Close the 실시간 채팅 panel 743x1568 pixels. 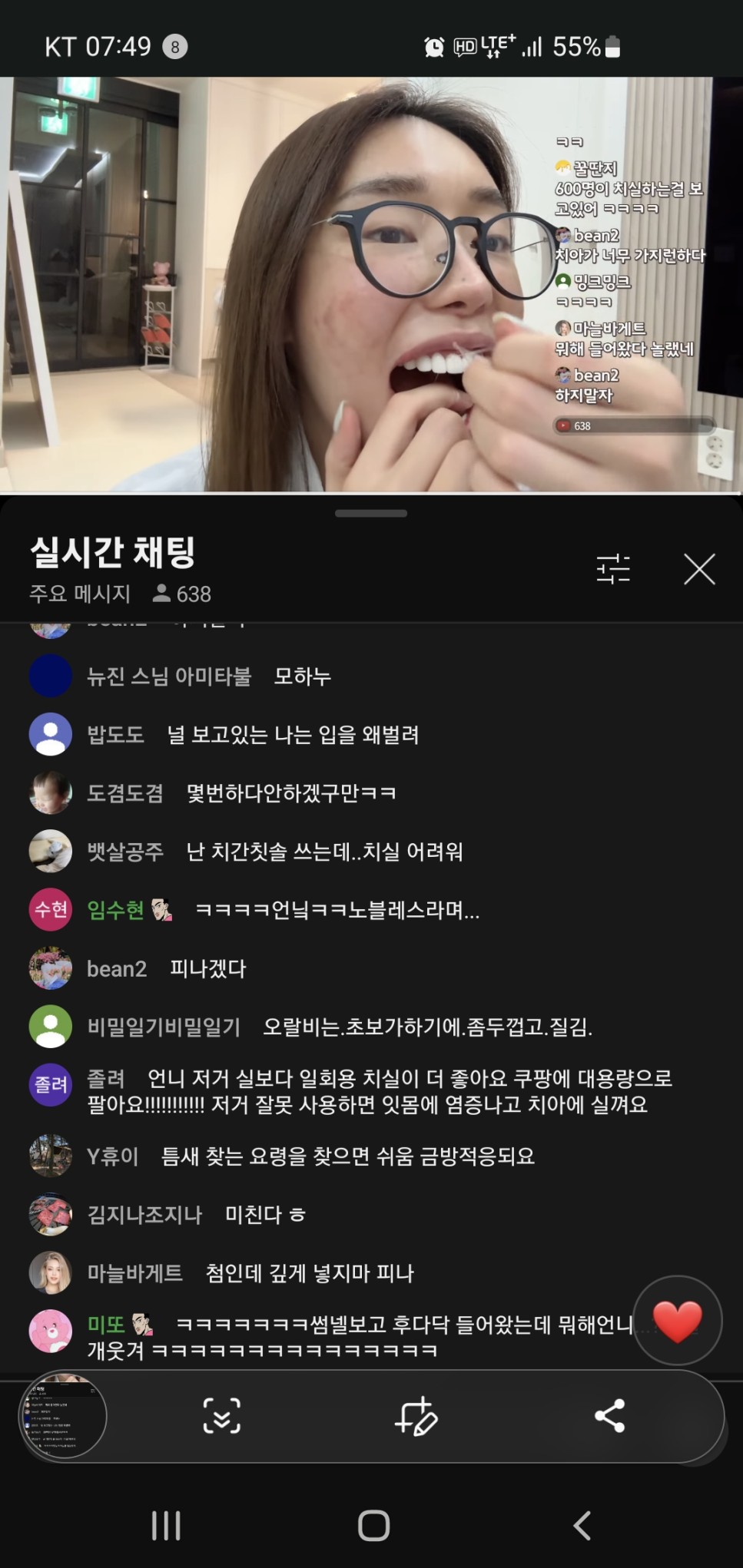click(699, 570)
